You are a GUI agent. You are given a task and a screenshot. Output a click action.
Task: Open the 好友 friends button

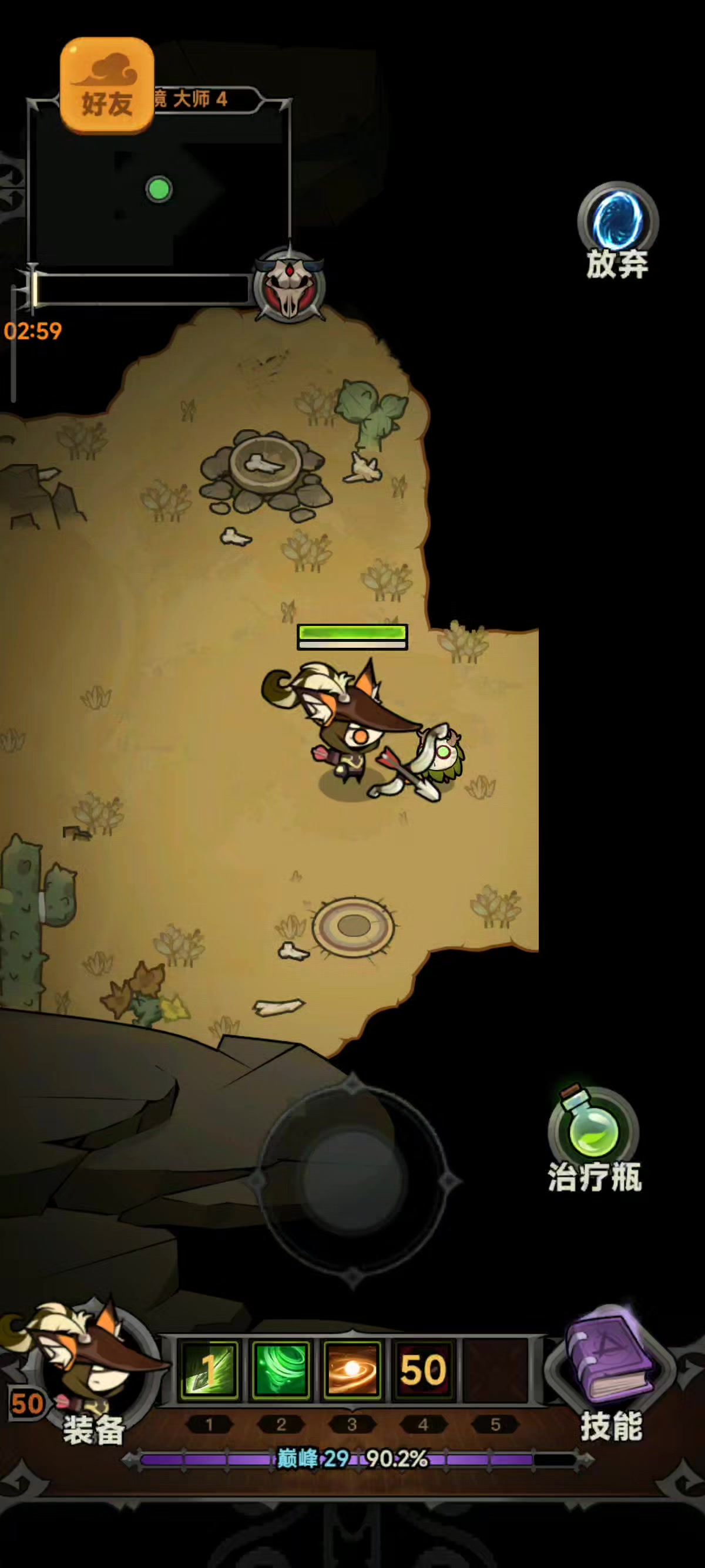click(106, 85)
